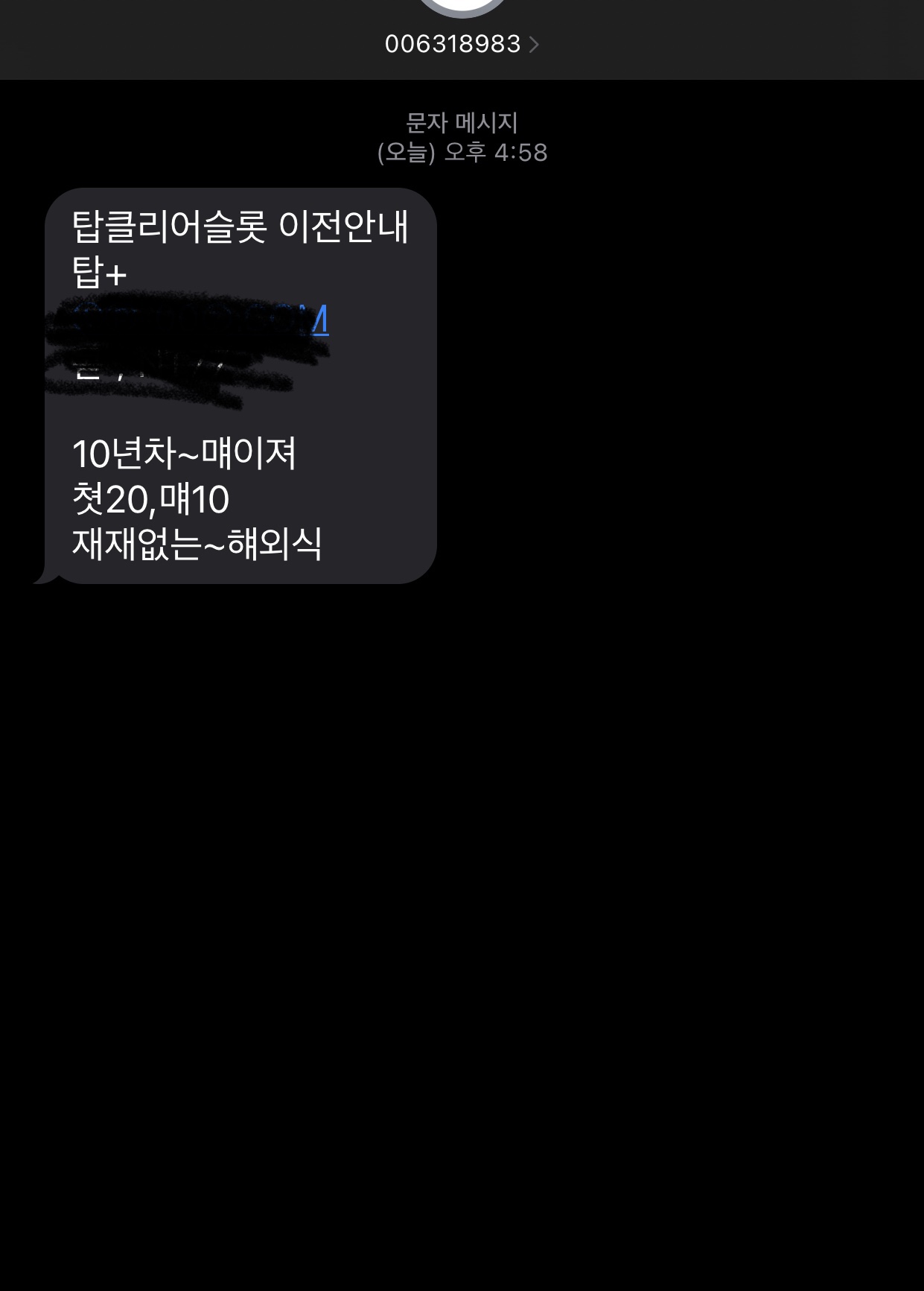Open the blue link in the message
The width and height of the screenshot is (924, 1291).
coord(201,320)
